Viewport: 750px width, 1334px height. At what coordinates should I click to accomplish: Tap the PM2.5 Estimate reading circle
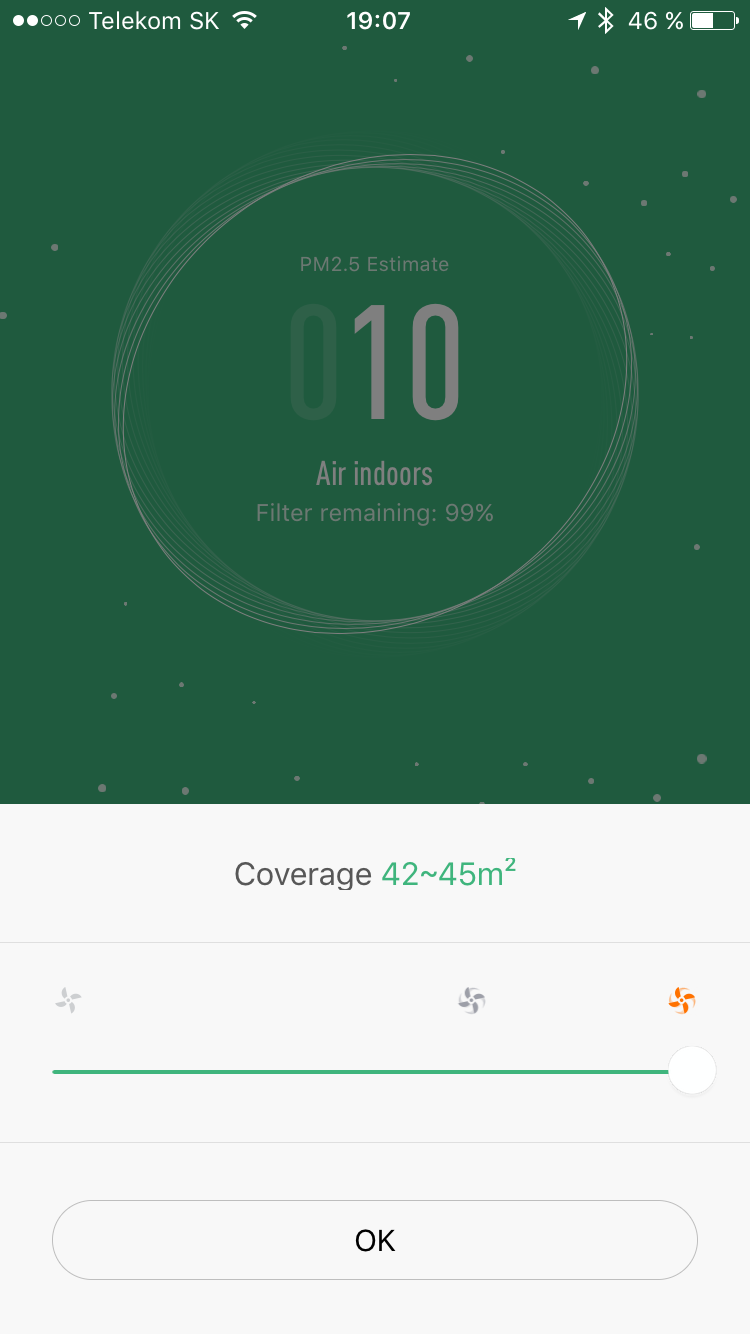pyautogui.click(x=375, y=390)
